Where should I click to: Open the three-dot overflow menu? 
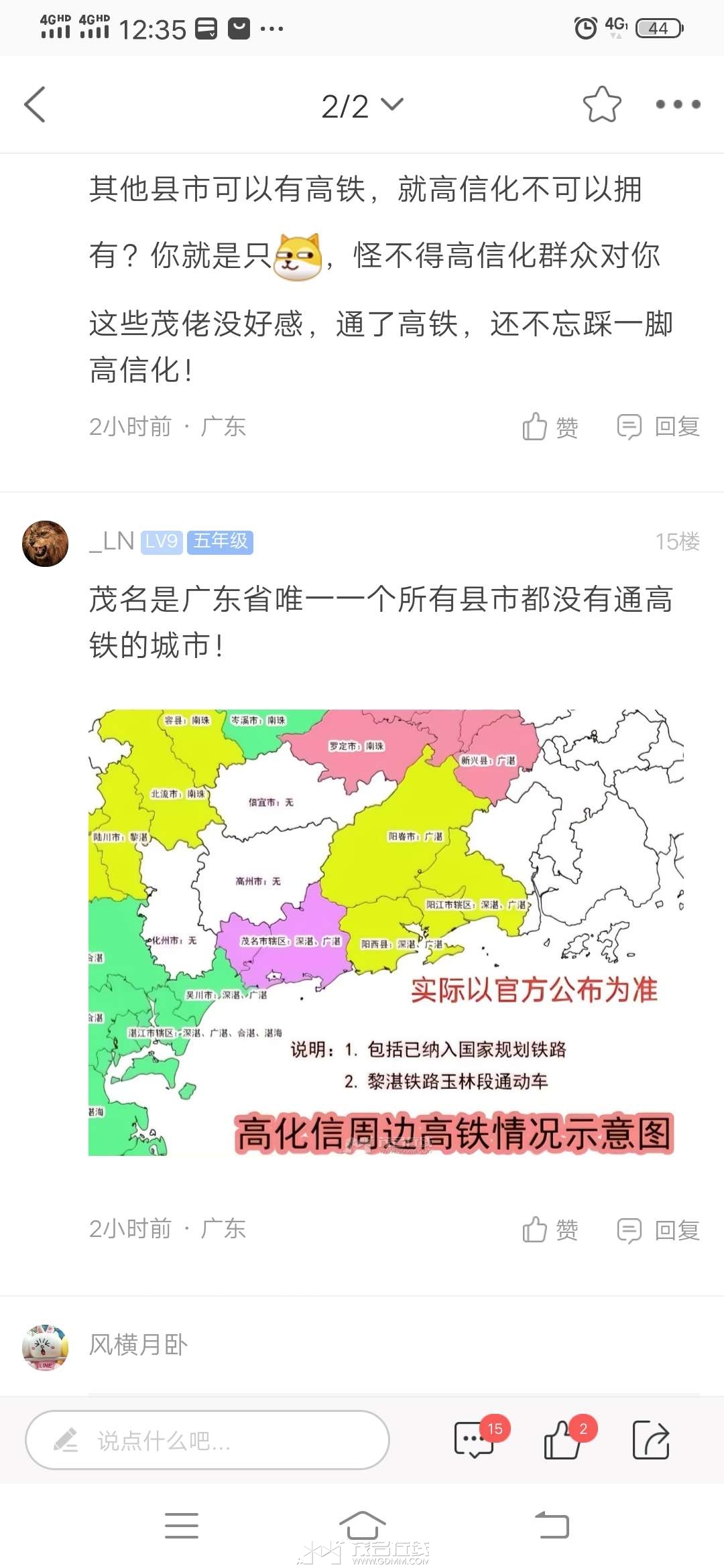tap(678, 105)
